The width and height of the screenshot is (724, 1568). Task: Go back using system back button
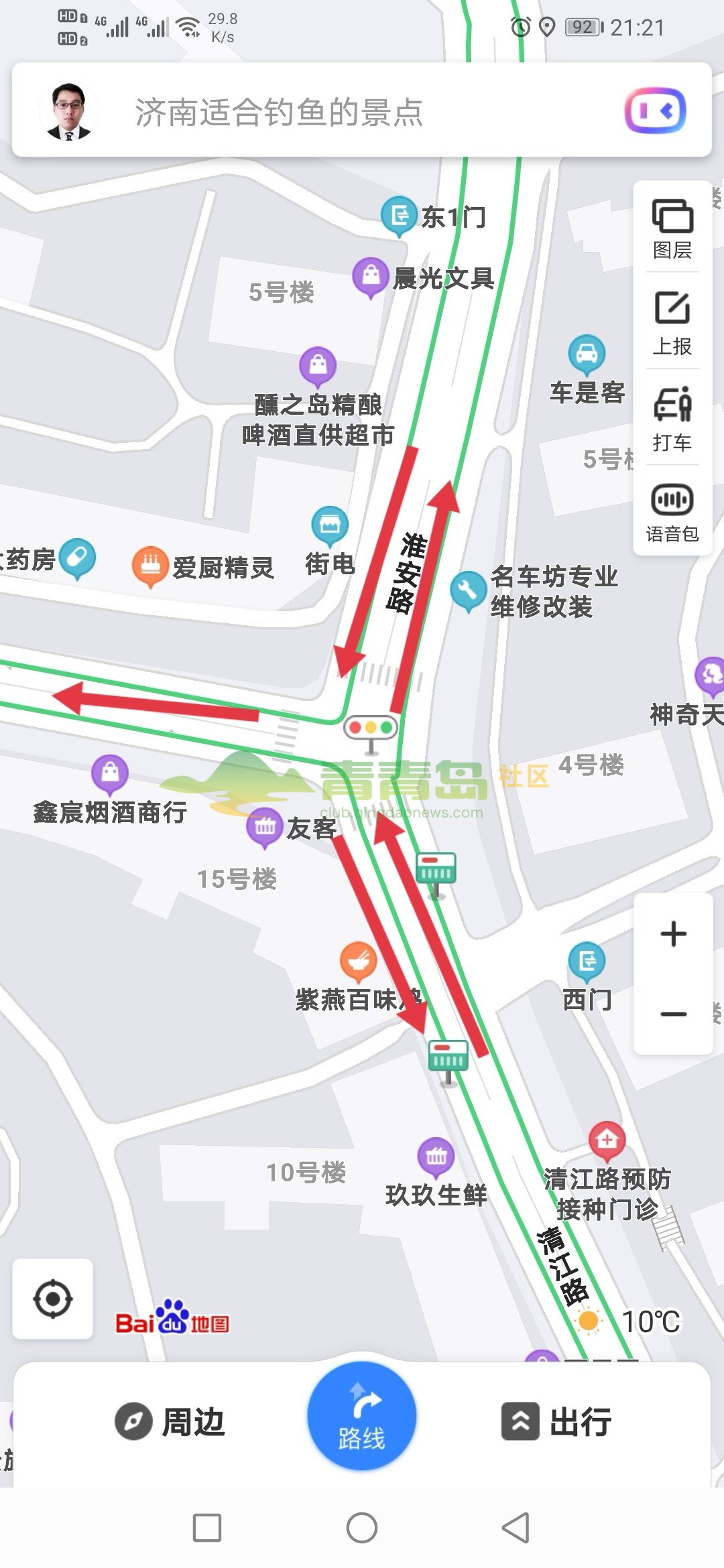pyautogui.click(x=516, y=1528)
